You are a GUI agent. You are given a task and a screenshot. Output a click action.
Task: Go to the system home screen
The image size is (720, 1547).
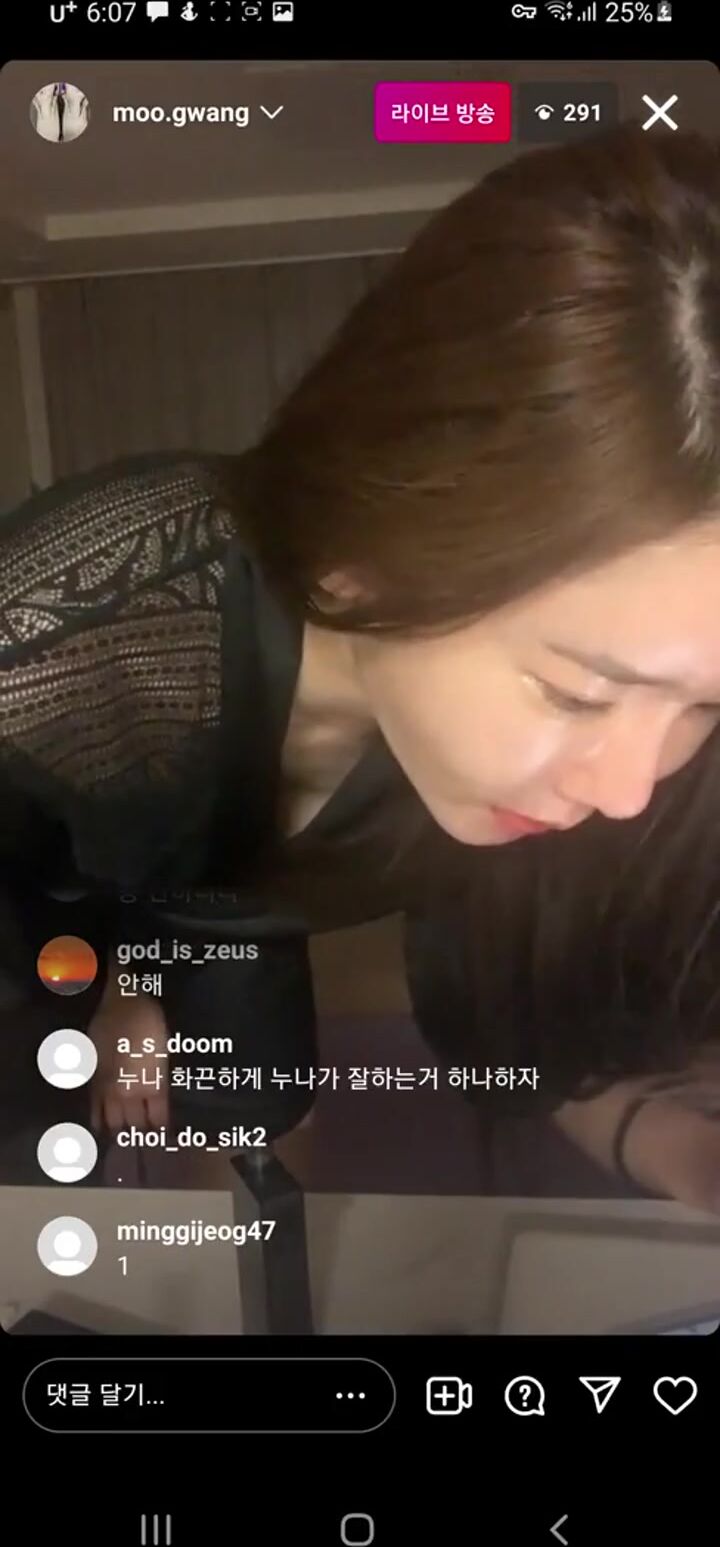pyautogui.click(x=357, y=1529)
